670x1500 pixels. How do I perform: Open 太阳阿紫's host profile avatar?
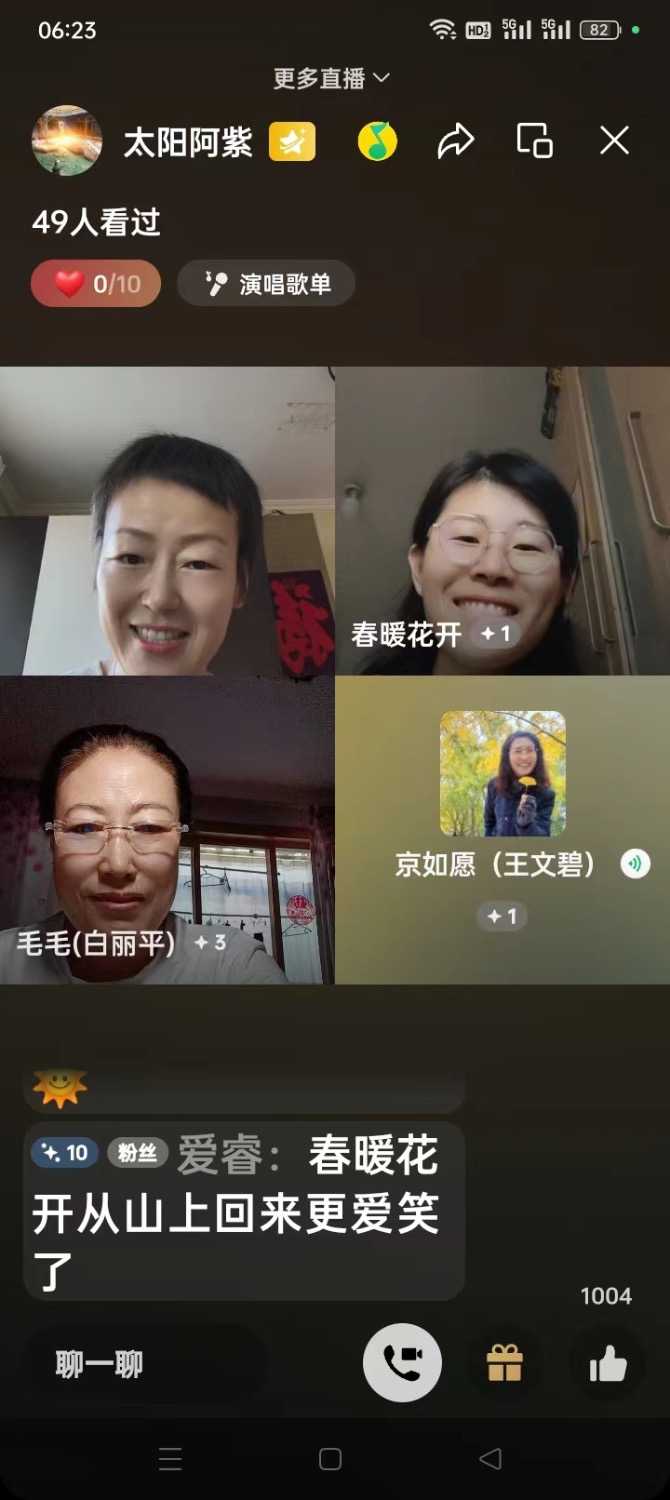(x=67, y=141)
